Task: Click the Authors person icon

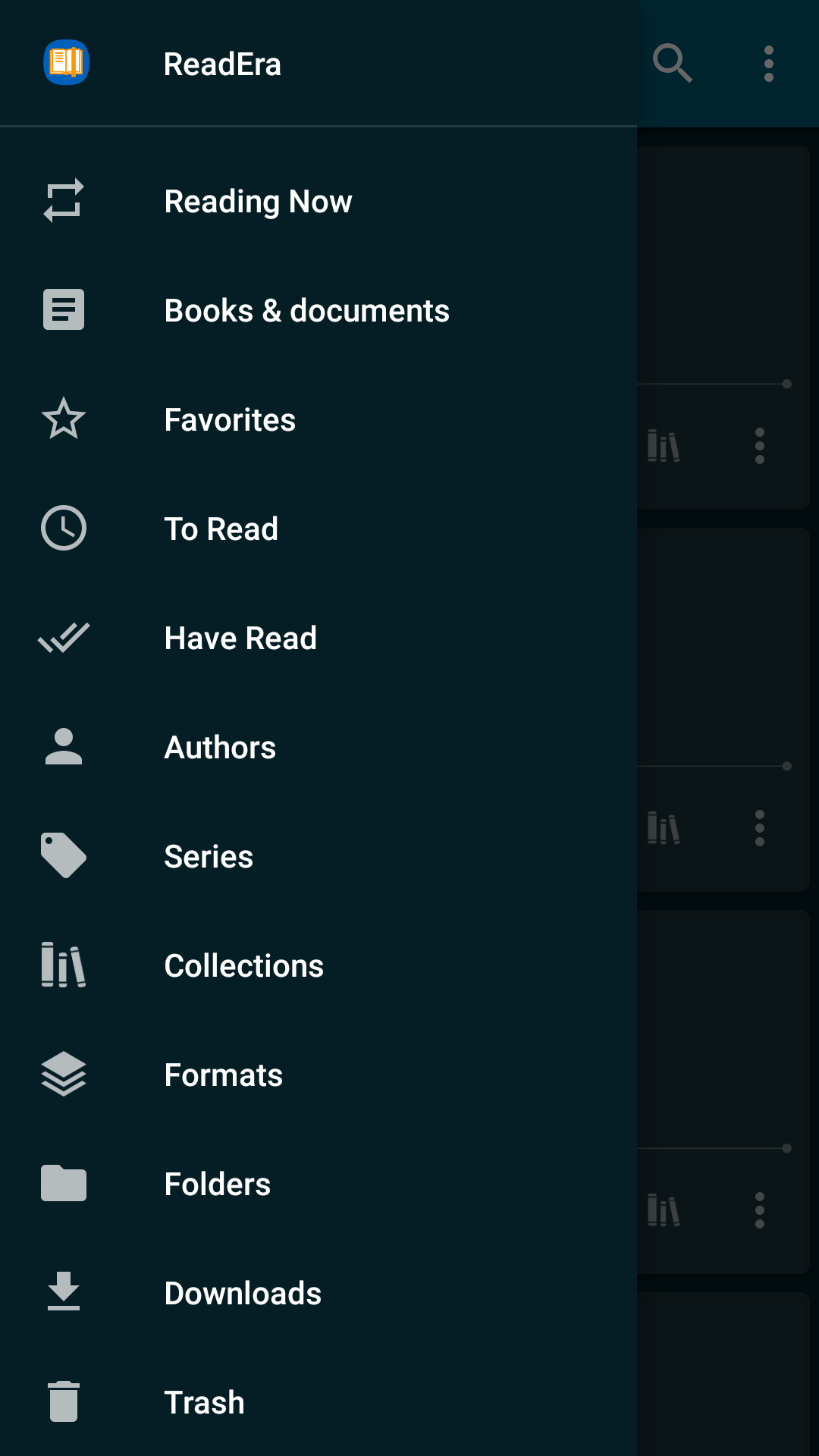Action: [x=64, y=746]
